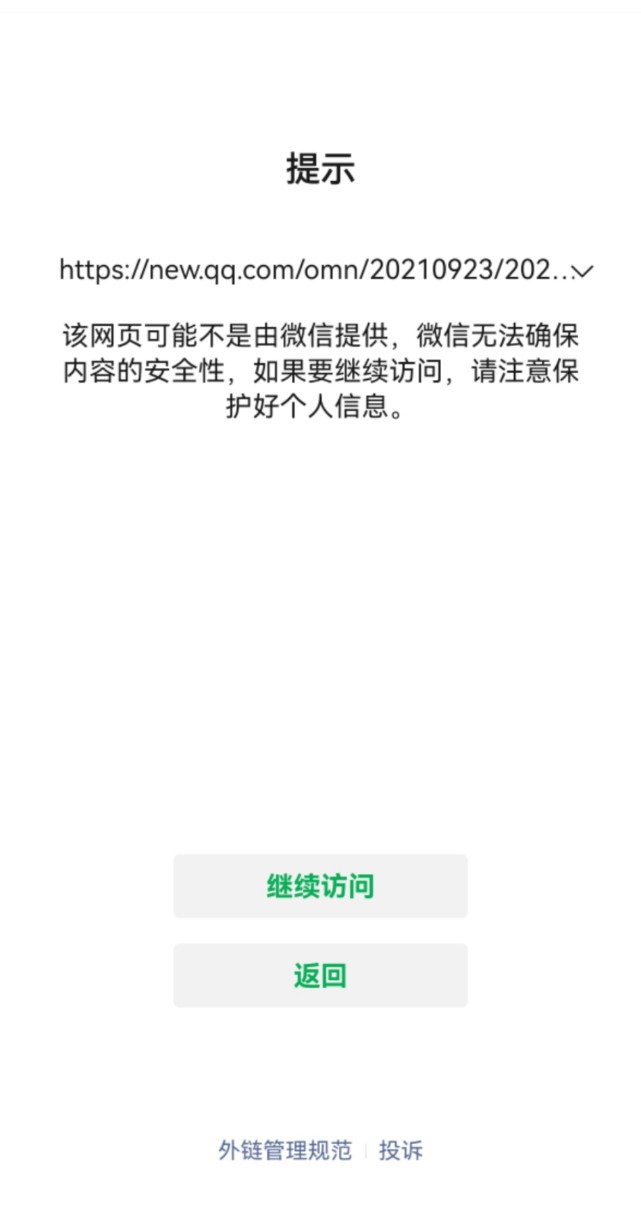Image resolution: width=641 pixels, height=1205 pixels.
Task: Open the 投诉 complaint link
Action: click(401, 1150)
